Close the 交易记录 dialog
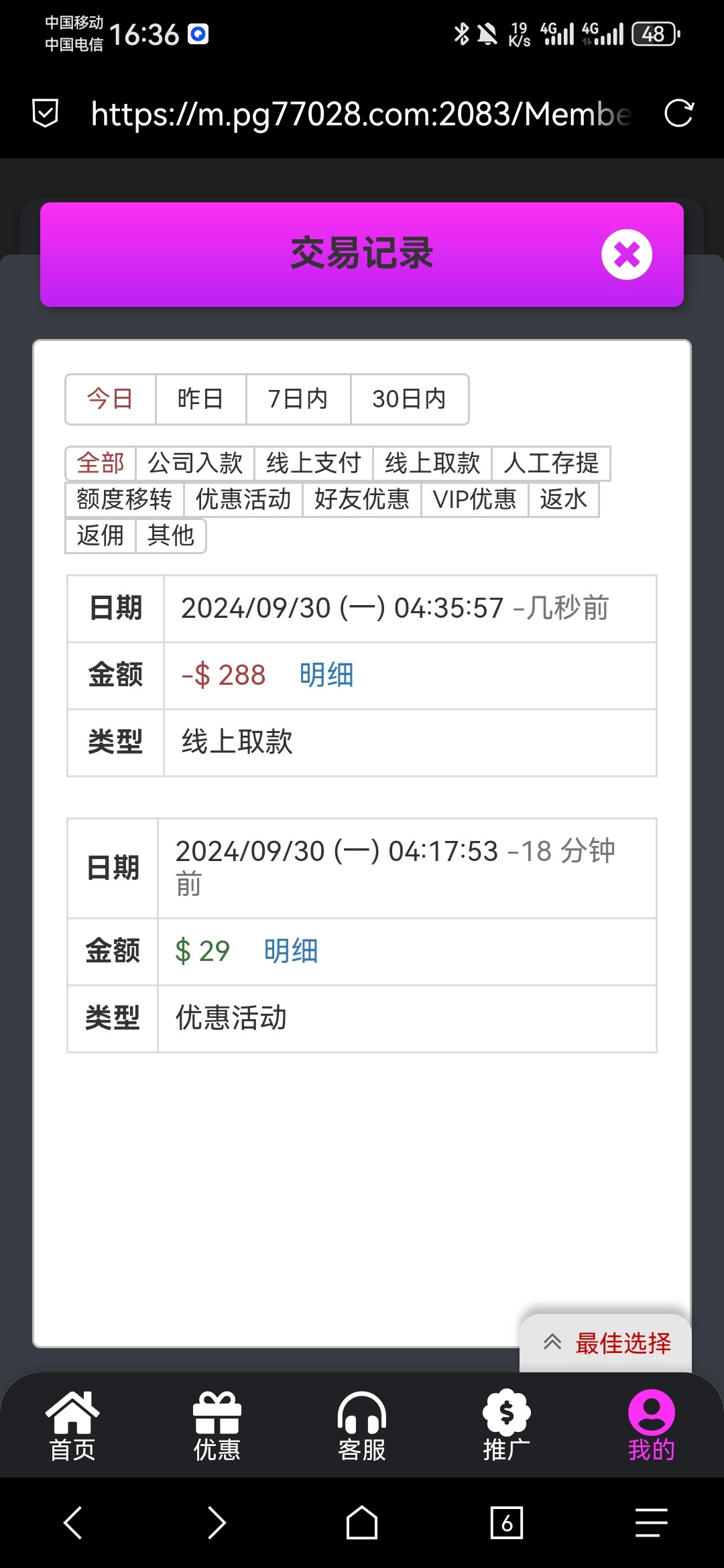724x1568 pixels. coord(627,255)
